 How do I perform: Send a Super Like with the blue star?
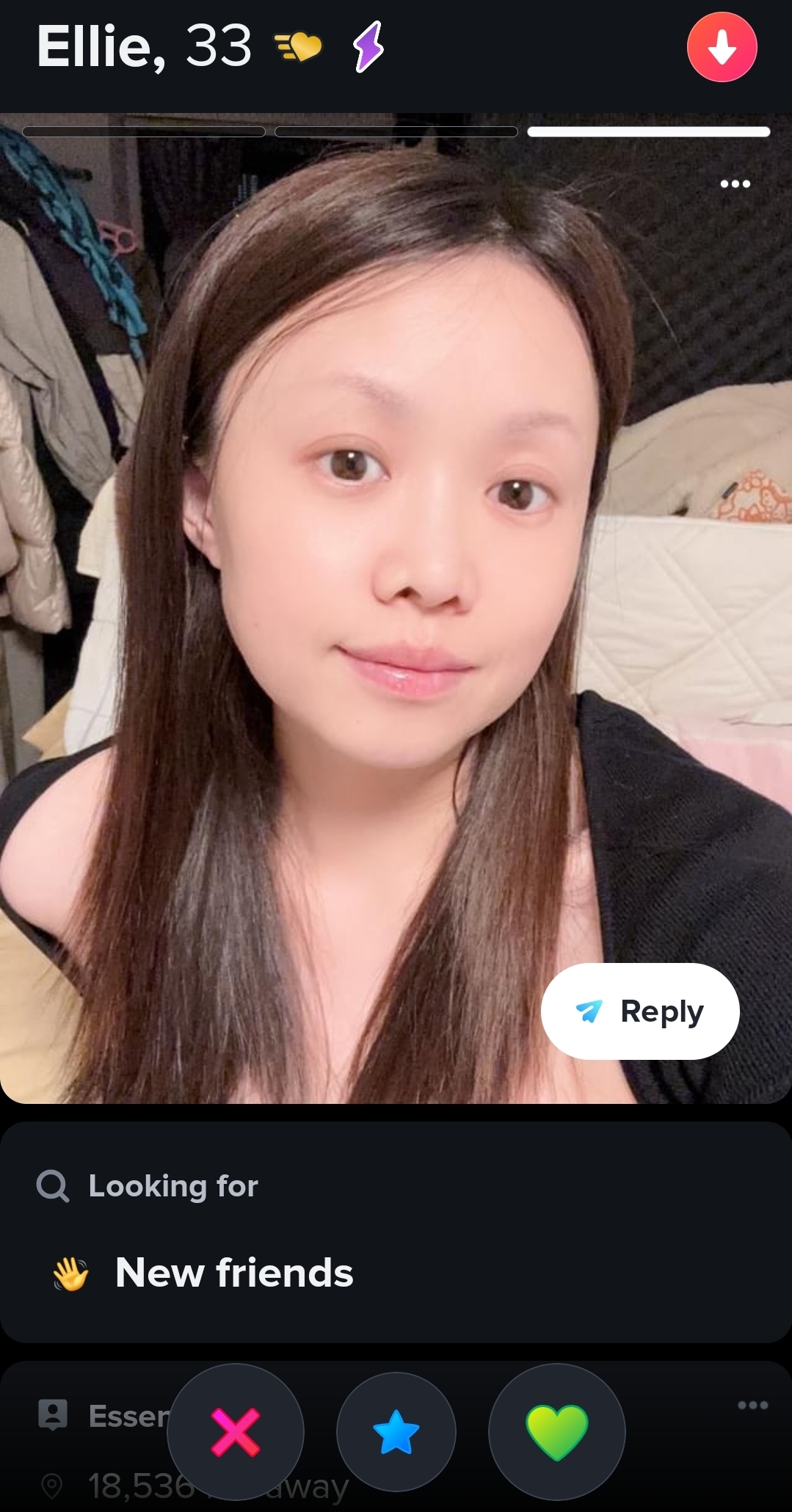click(x=396, y=1431)
